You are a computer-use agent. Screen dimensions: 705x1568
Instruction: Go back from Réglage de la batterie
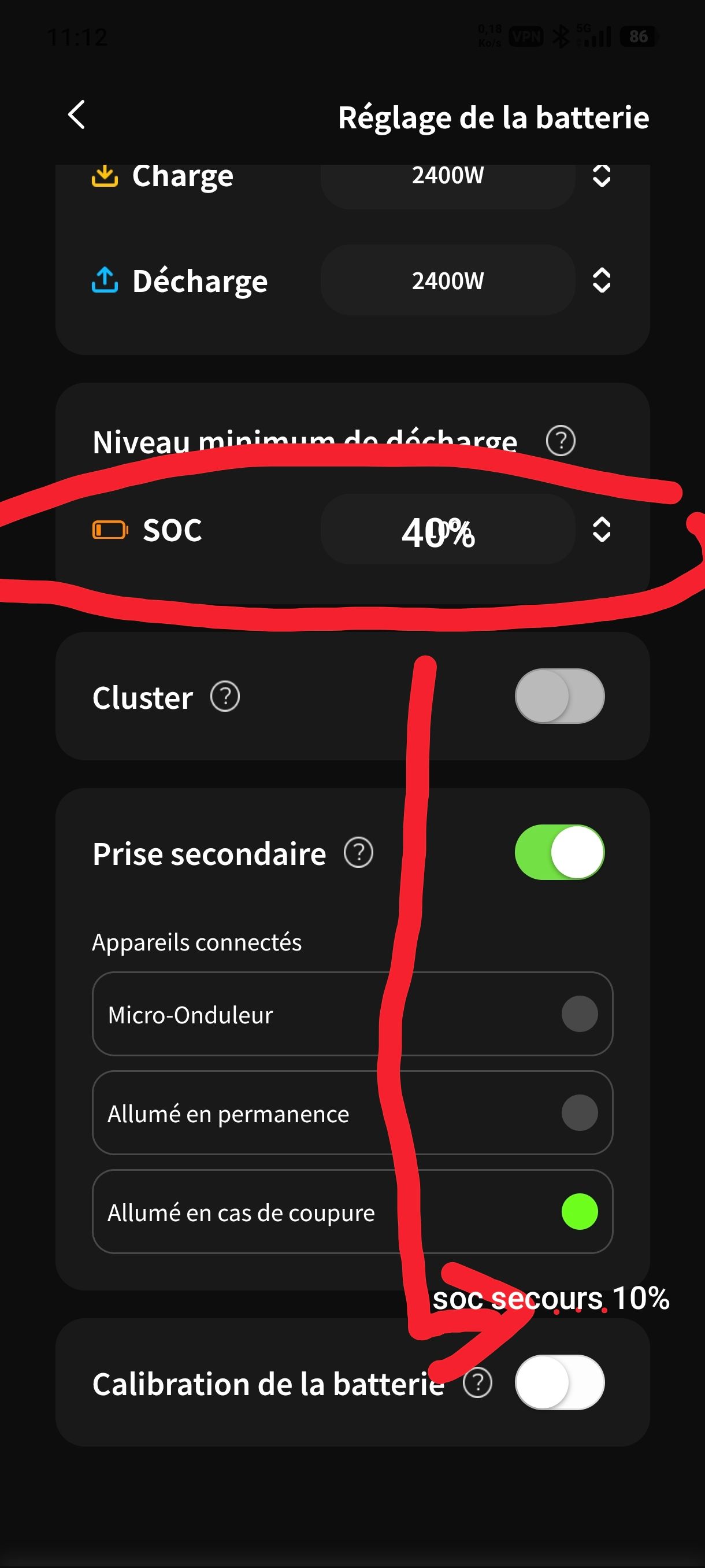[77, 114]
